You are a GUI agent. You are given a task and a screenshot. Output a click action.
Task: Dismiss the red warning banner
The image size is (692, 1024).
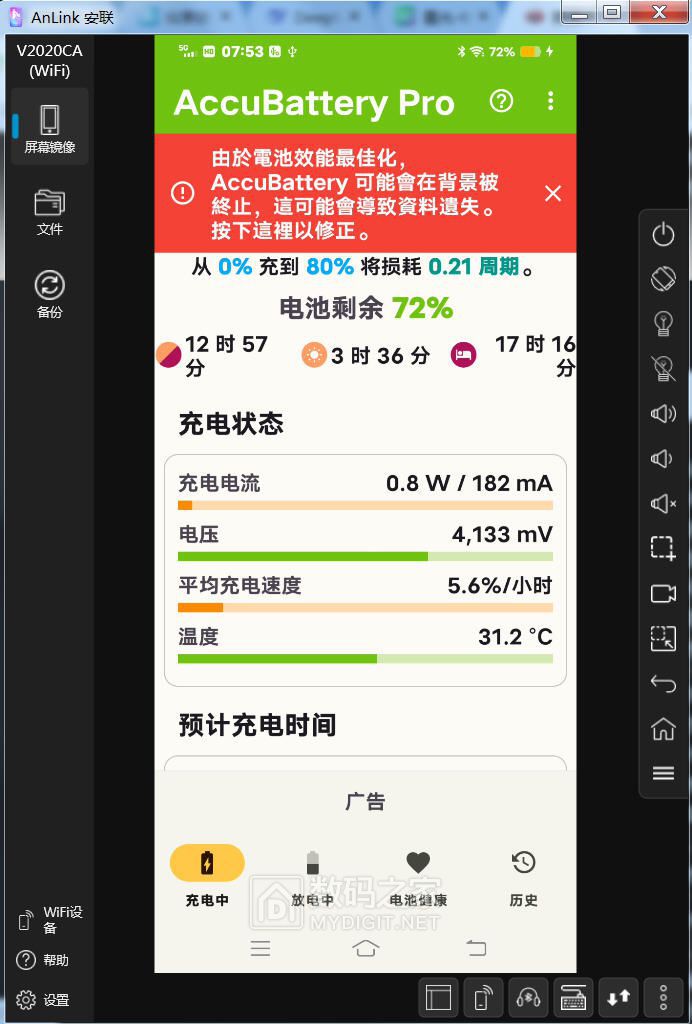tap(553, 194)
